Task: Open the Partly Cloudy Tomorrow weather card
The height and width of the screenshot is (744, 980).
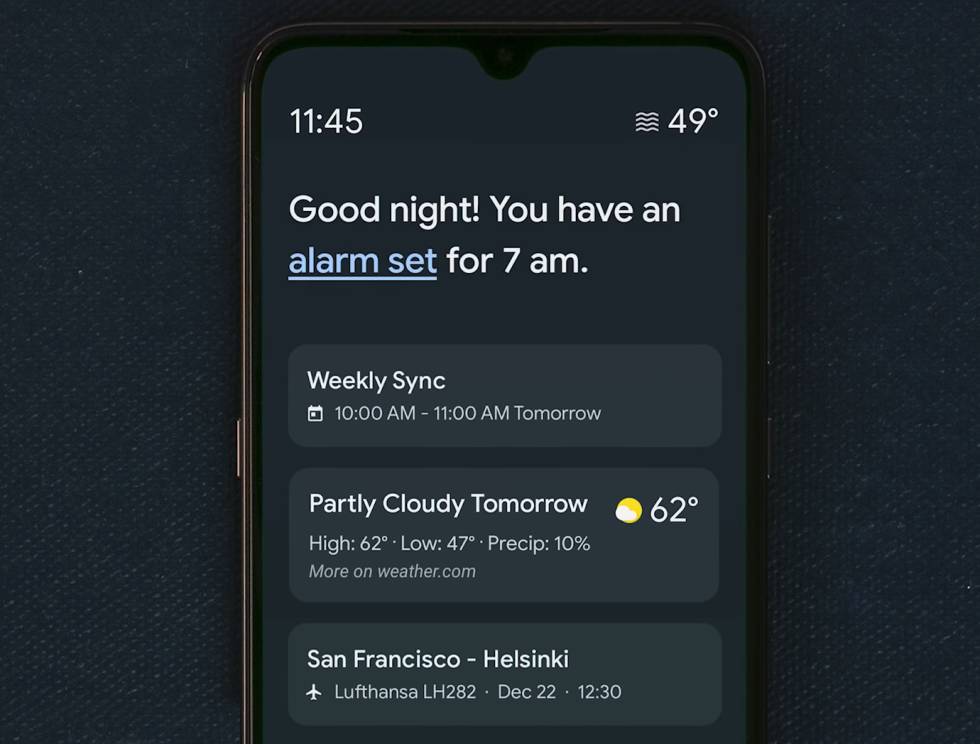Action: (504, 535)
